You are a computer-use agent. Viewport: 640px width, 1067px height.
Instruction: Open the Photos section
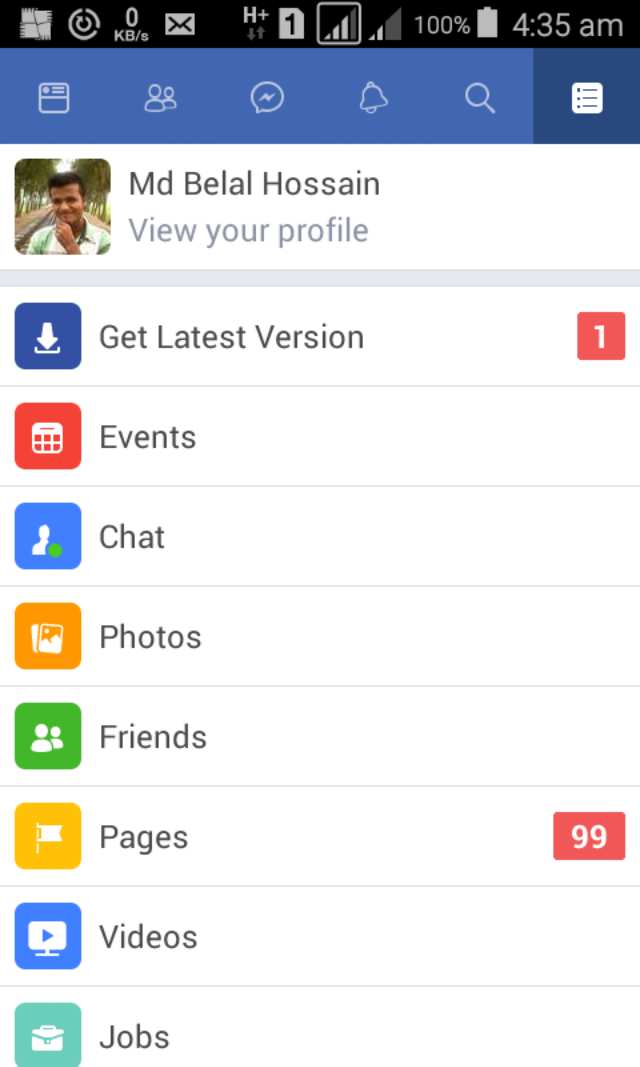(150, 637)
